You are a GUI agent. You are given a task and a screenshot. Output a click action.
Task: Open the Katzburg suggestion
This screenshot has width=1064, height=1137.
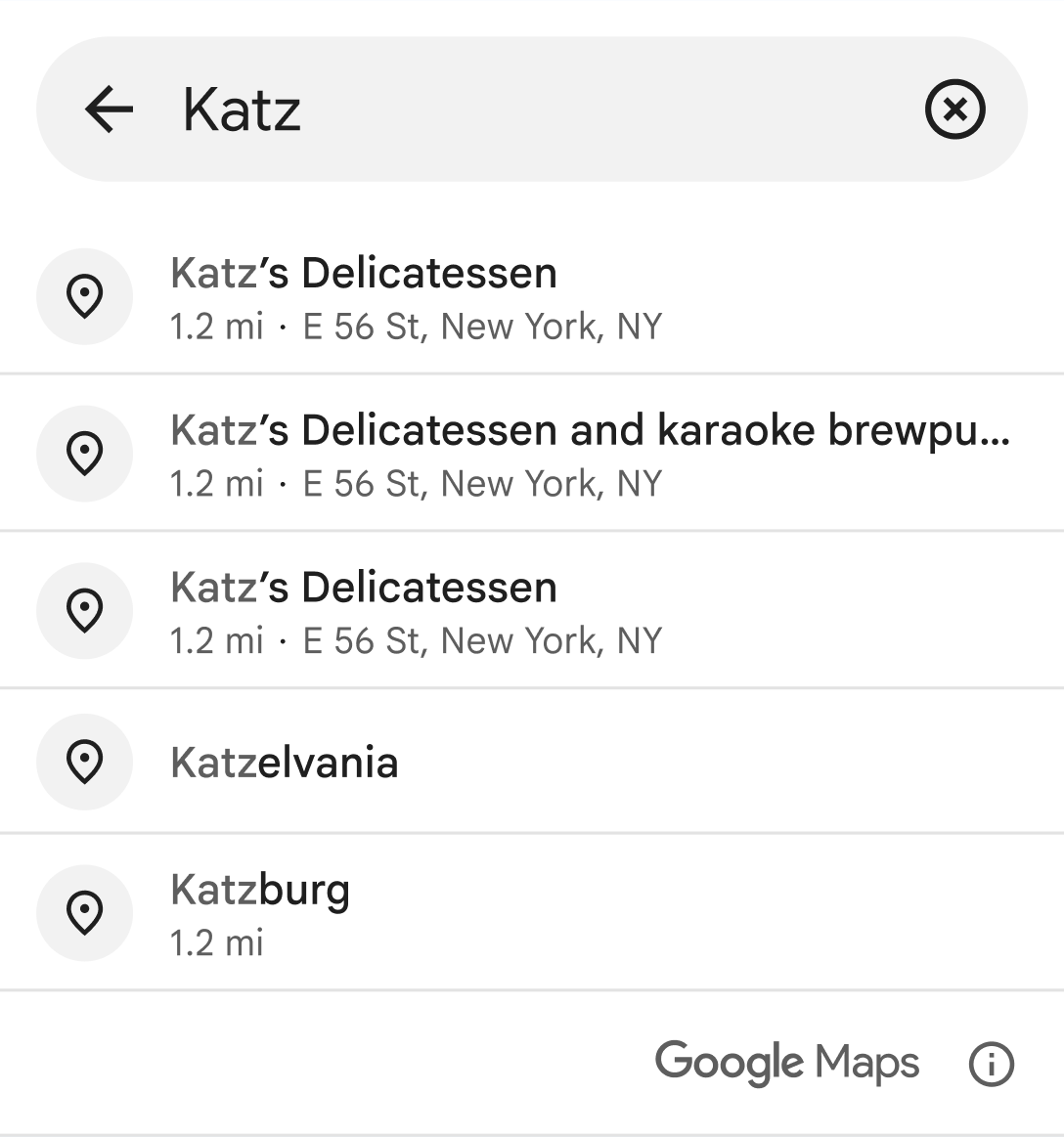[259, 890]
